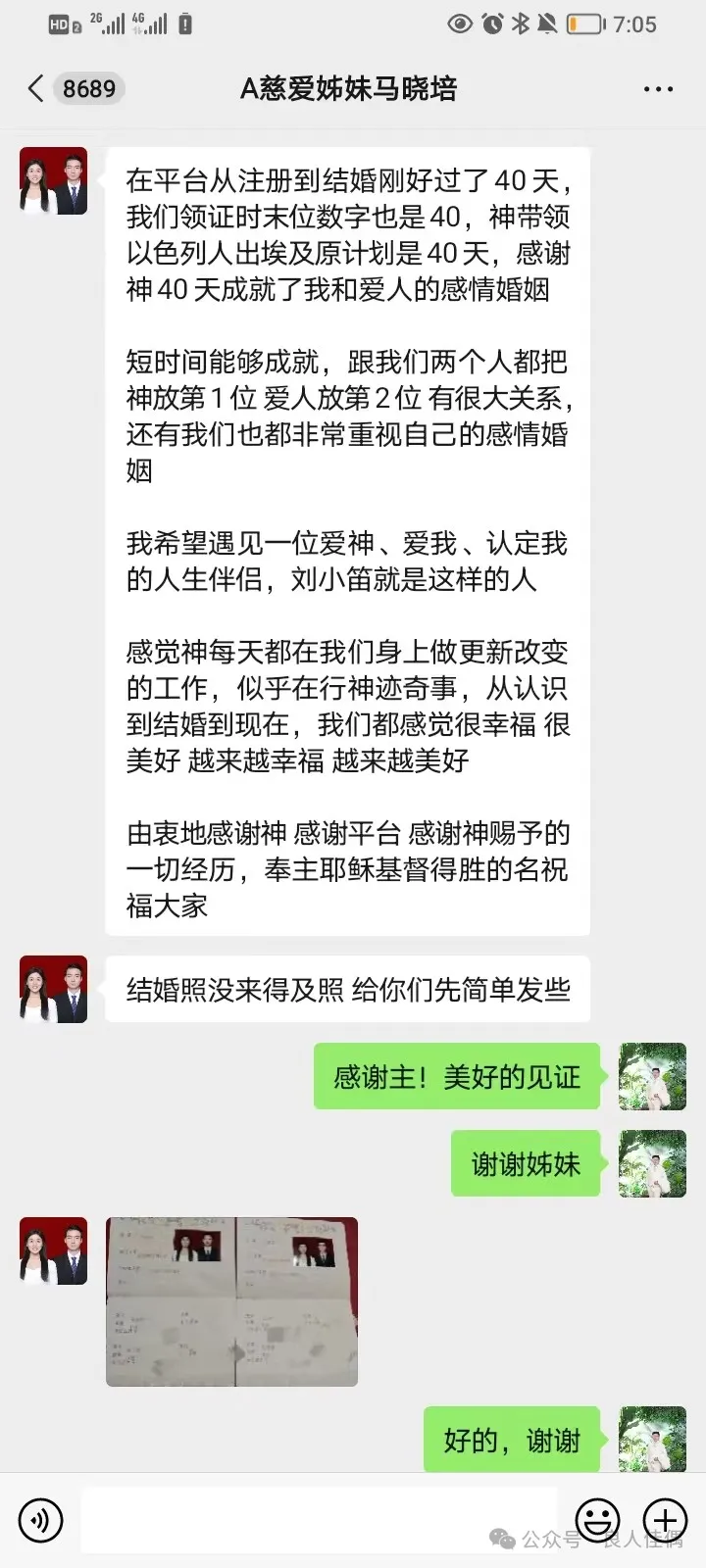Open the plus attachment menu
The height and width of the screenshot is (1568, 706).
[665, 1520]
